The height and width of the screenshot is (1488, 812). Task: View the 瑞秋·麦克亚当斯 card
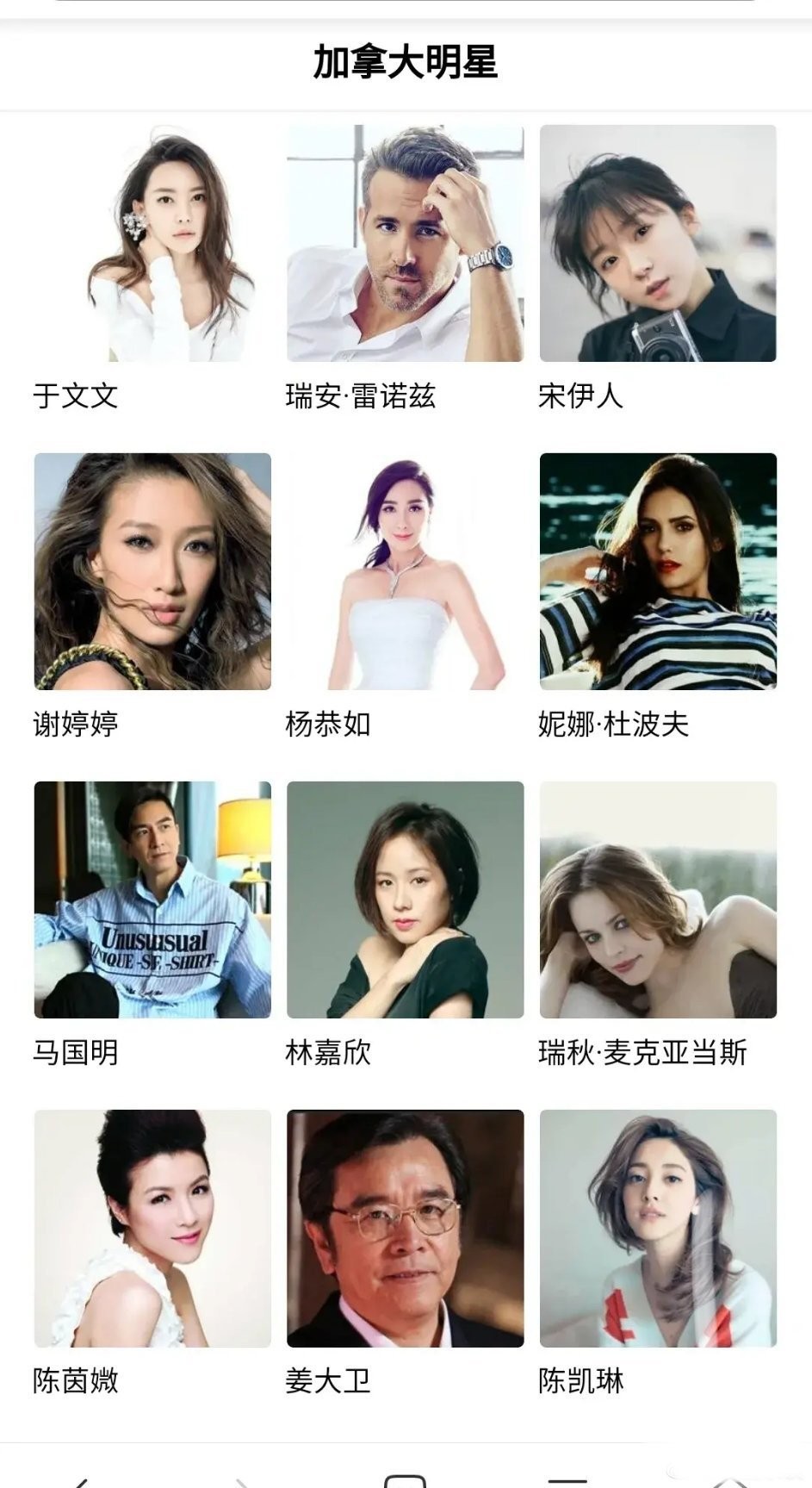(658, 900)
